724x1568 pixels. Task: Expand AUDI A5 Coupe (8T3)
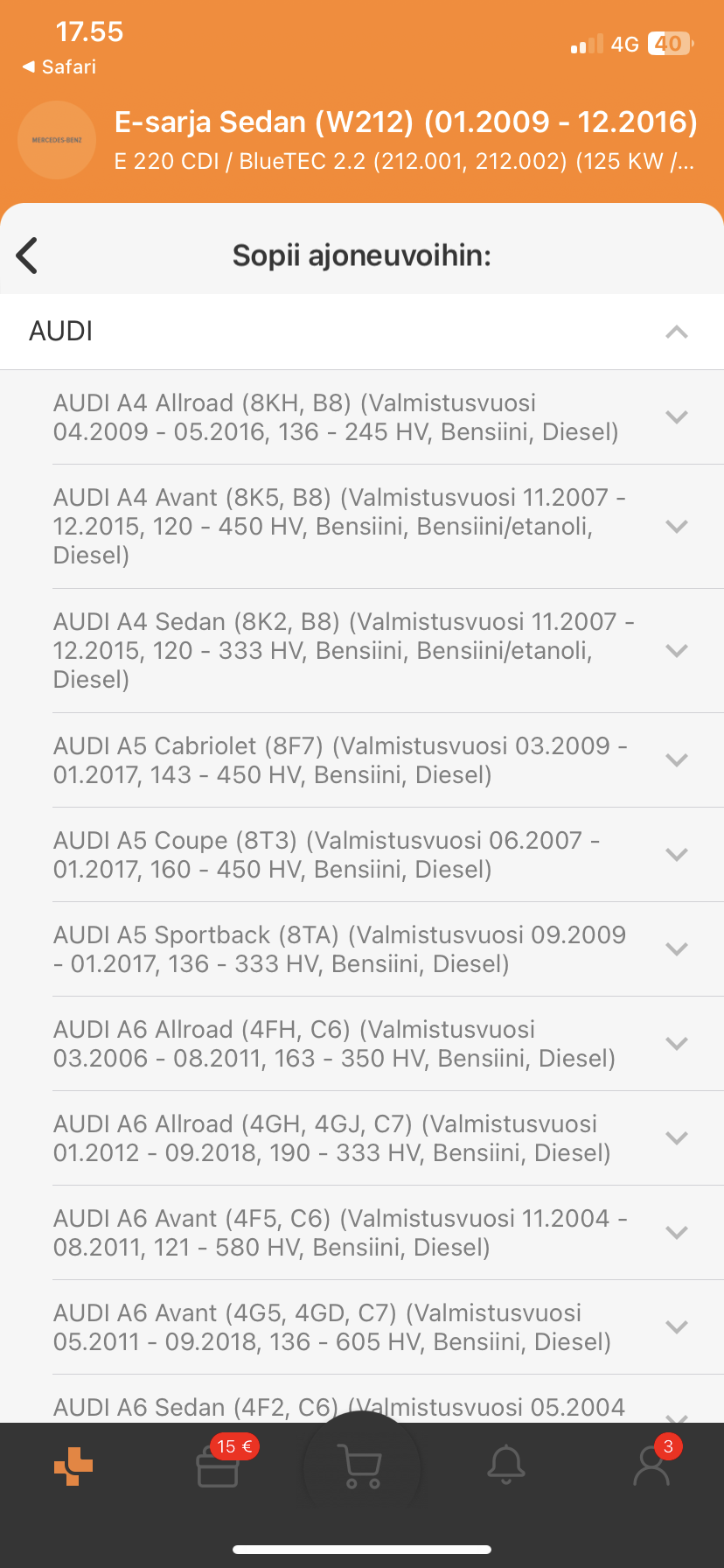676,854
